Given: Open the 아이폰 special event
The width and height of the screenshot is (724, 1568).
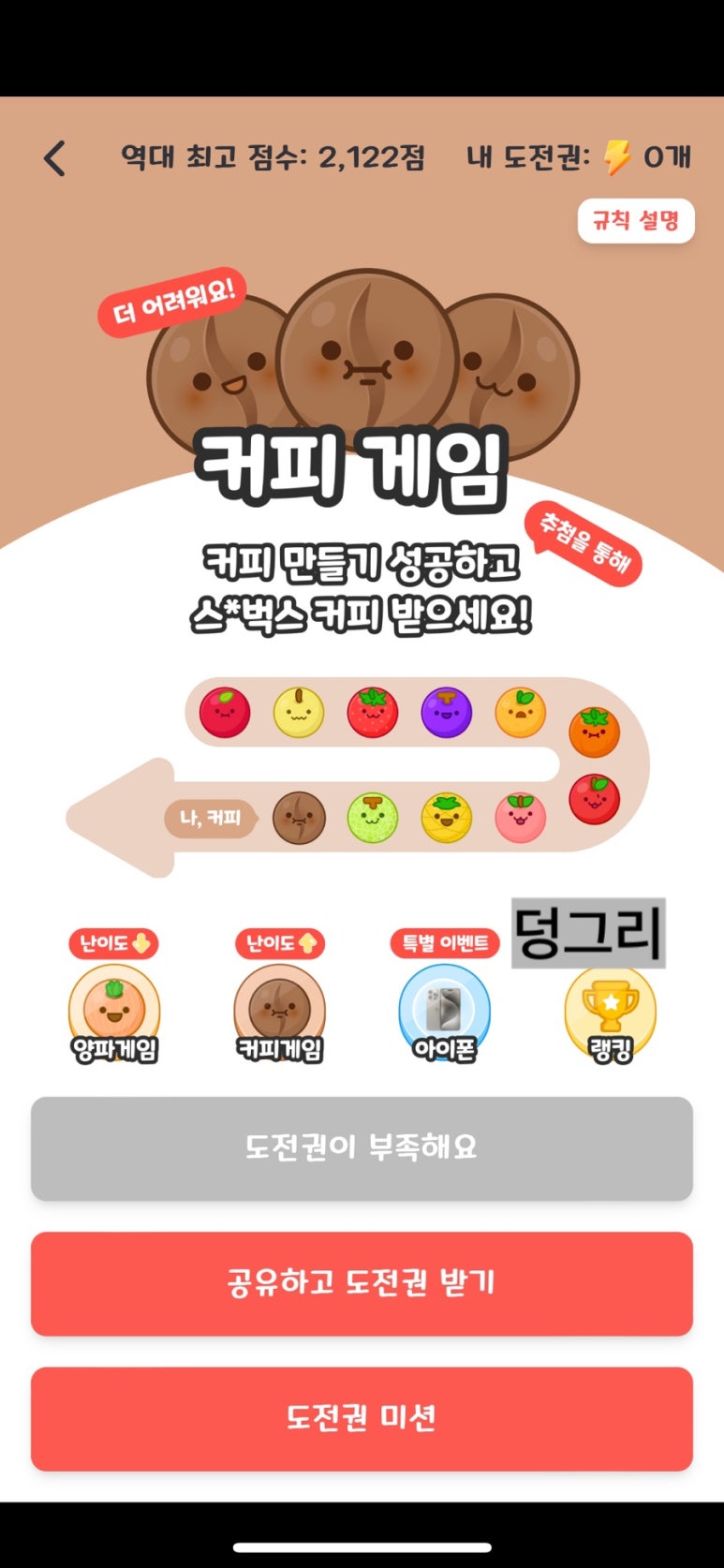Looking at the screenshot, I should (444, 1012).
